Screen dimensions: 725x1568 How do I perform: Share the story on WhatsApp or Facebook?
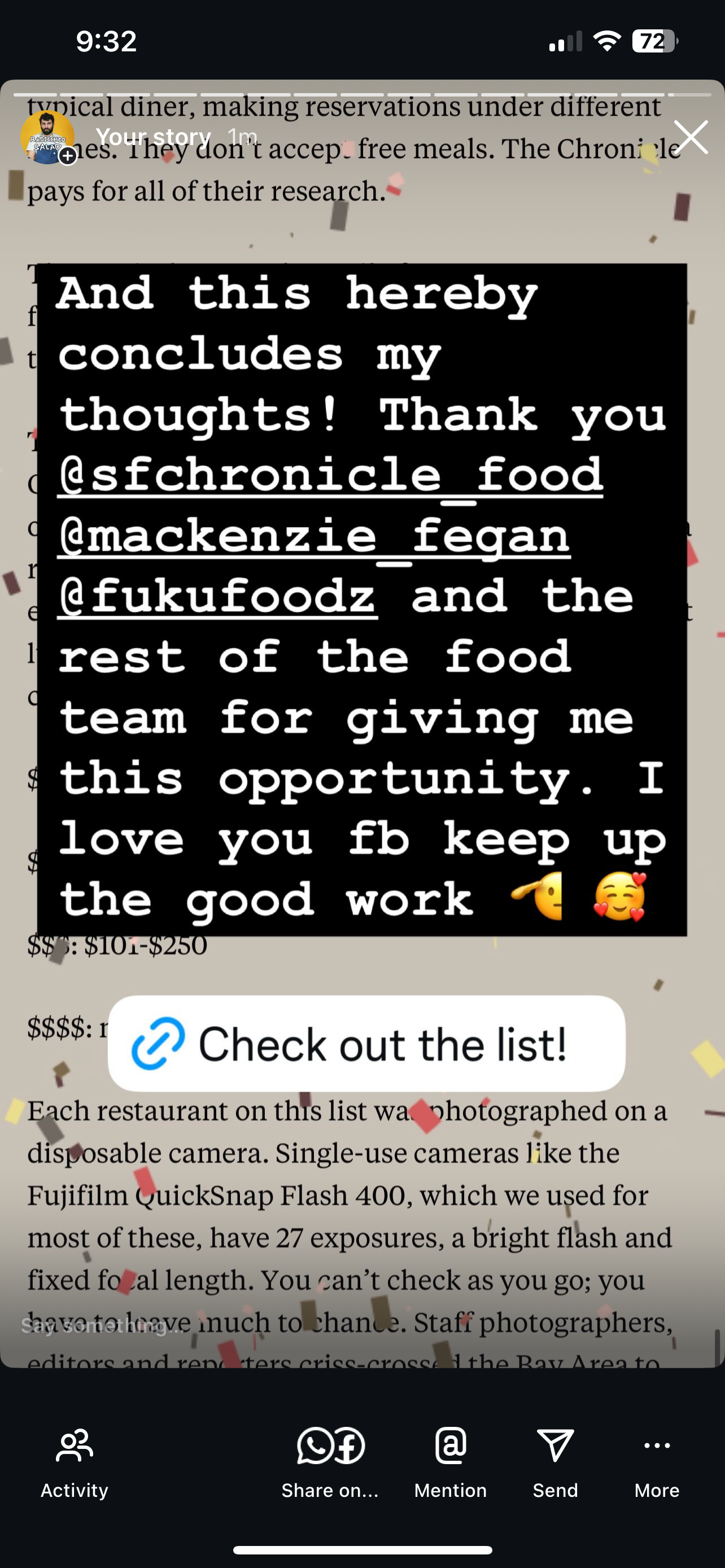[x=330, y=1462]
